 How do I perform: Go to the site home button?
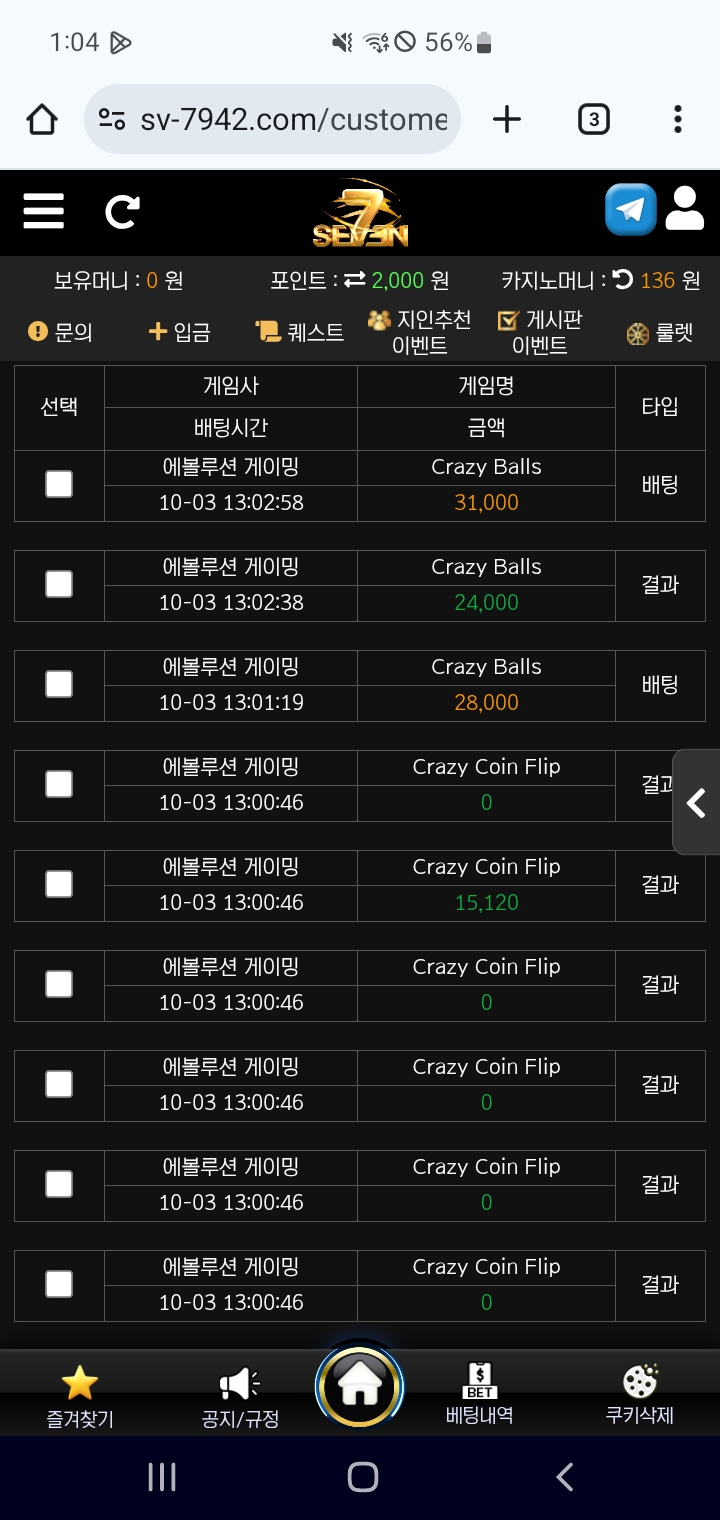(x=360, y=1387)
